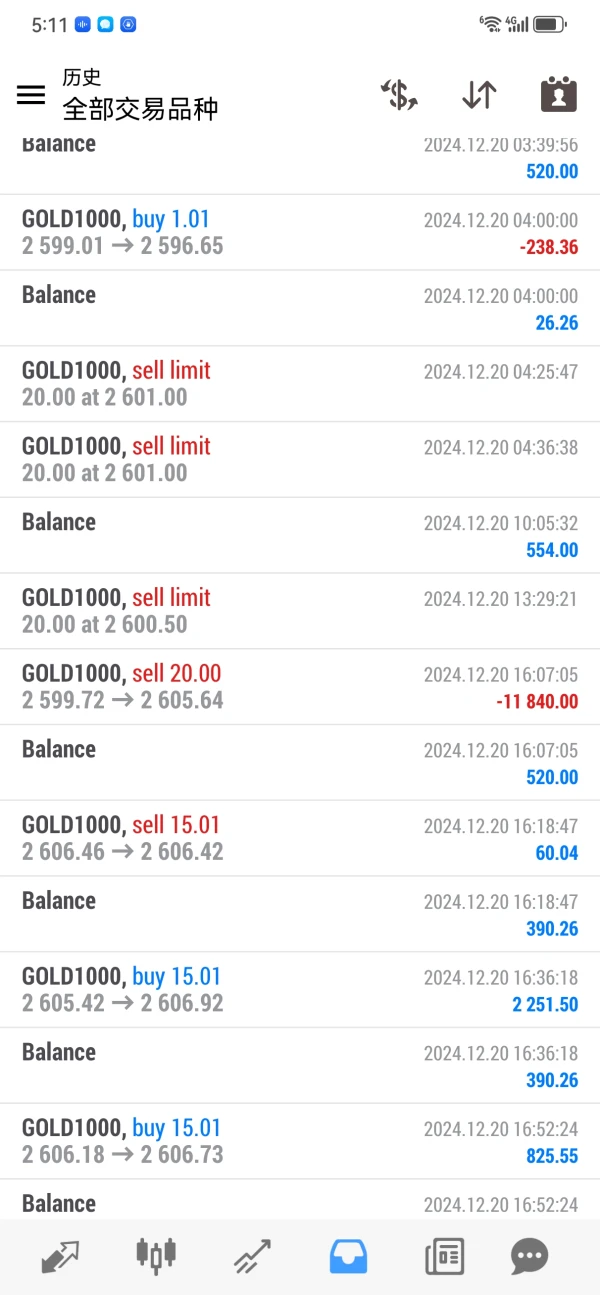
Task: Open the 26.26 Balance entry
Action: coord(300,309)
